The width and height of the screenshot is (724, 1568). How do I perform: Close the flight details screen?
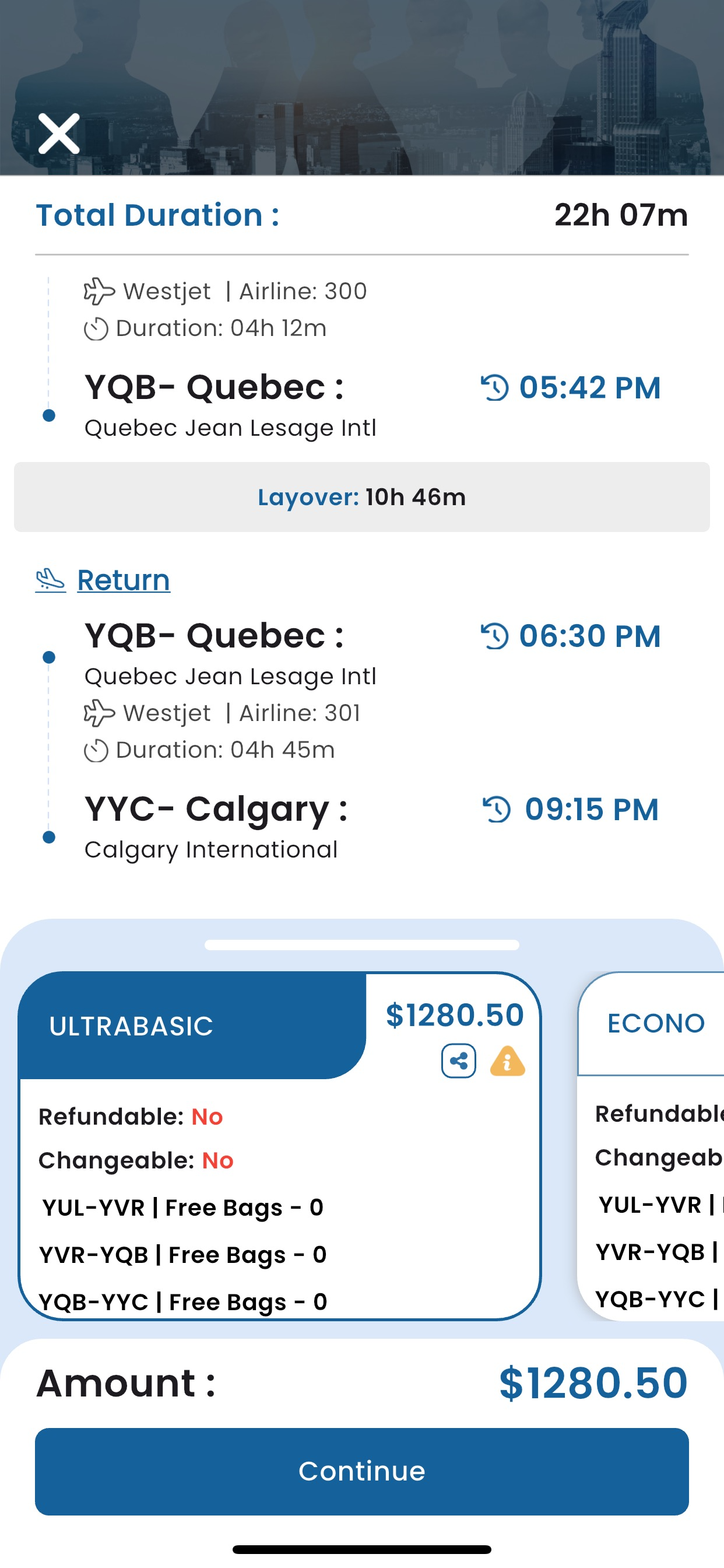(x=59, y=134)
